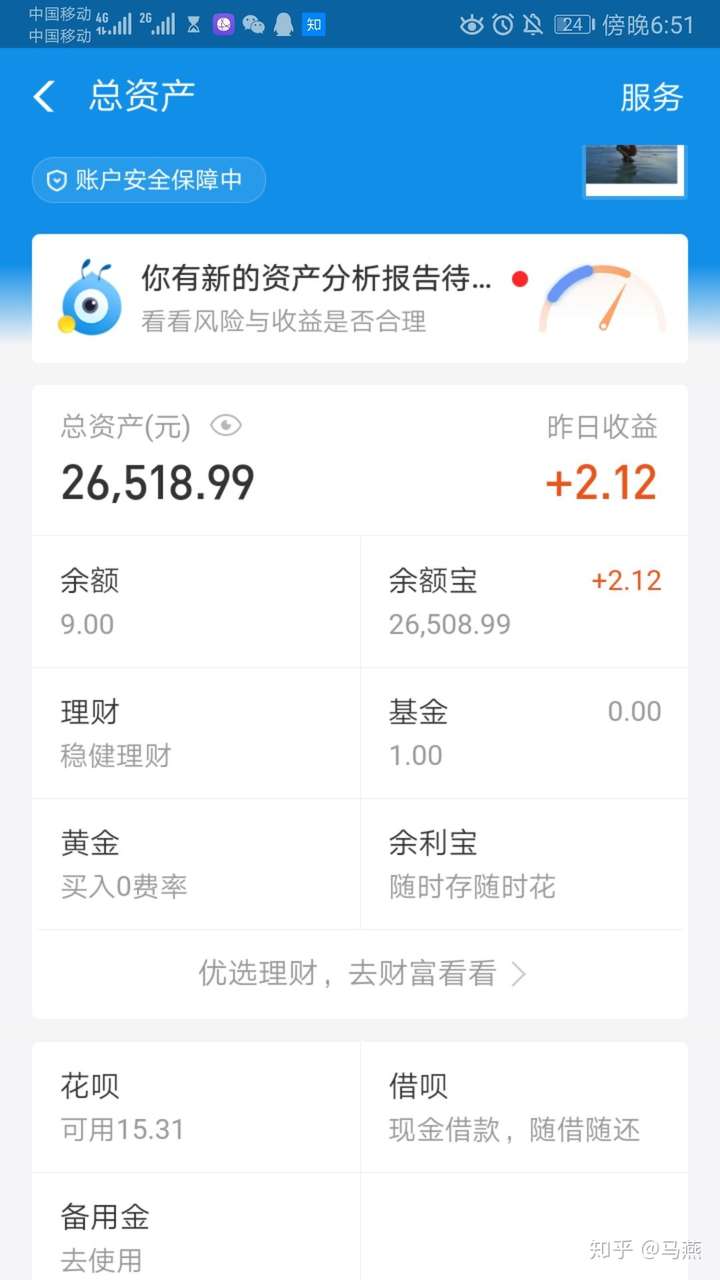Screen dimensions: 720x1280
Task: Tap the back arrow to exit 总资产
Action: coord(42,96)
